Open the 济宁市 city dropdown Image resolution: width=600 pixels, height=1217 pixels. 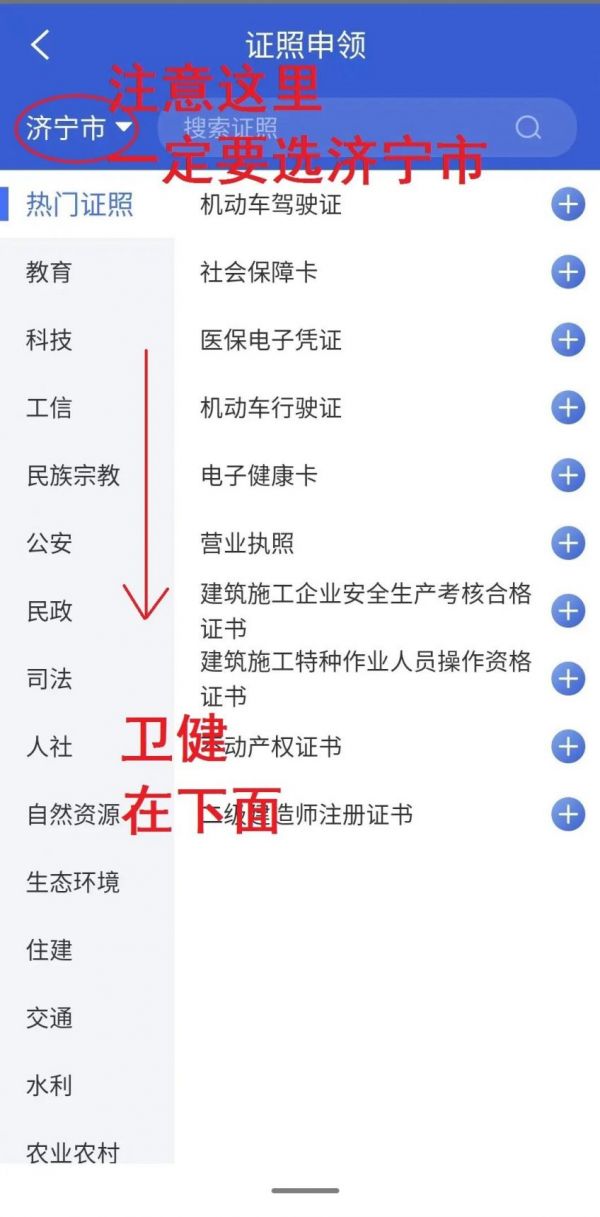pos(78,128)
